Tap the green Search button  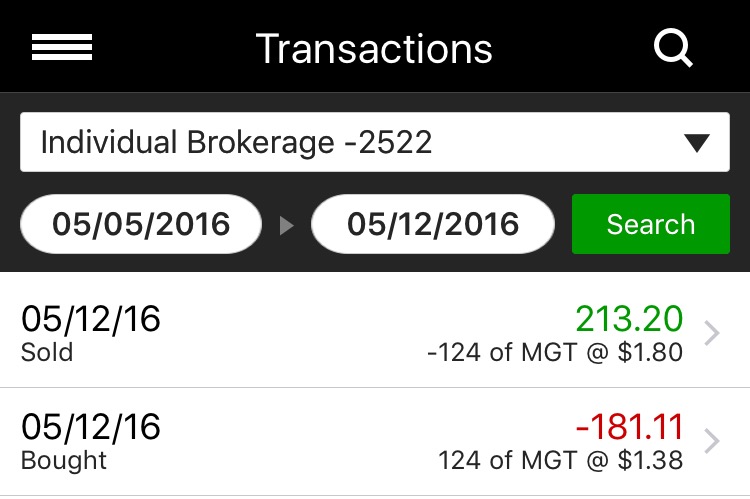click(x=650, y=224)
